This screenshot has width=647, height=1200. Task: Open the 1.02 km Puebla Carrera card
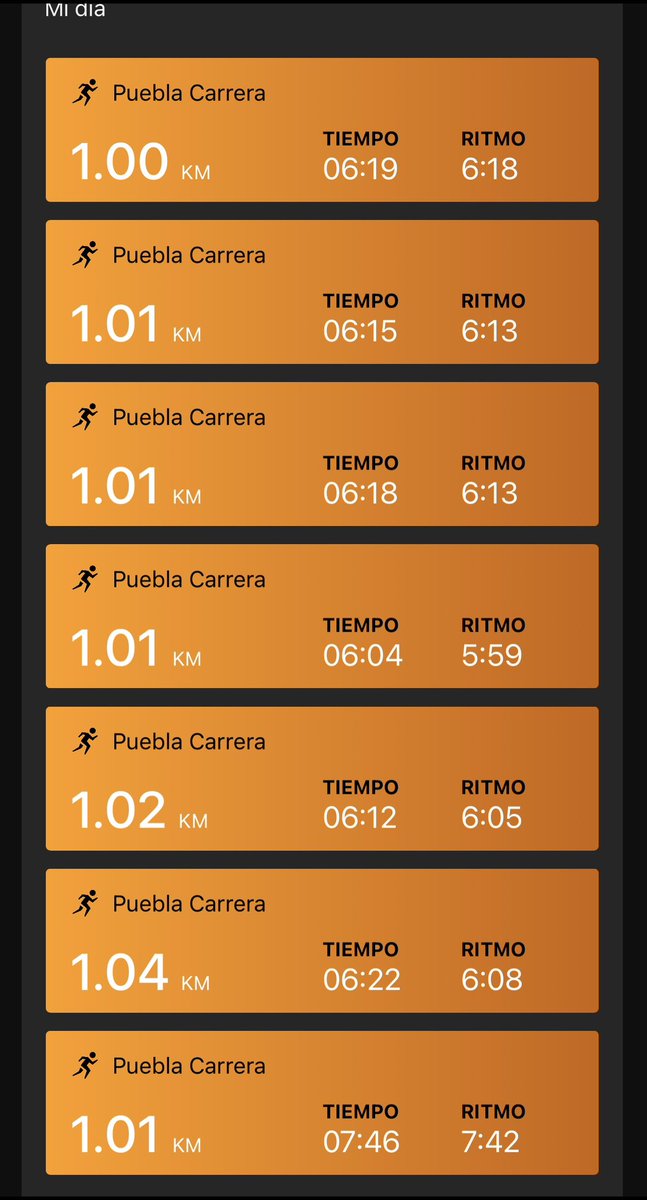pyautogui.click(x=322, y=778)
